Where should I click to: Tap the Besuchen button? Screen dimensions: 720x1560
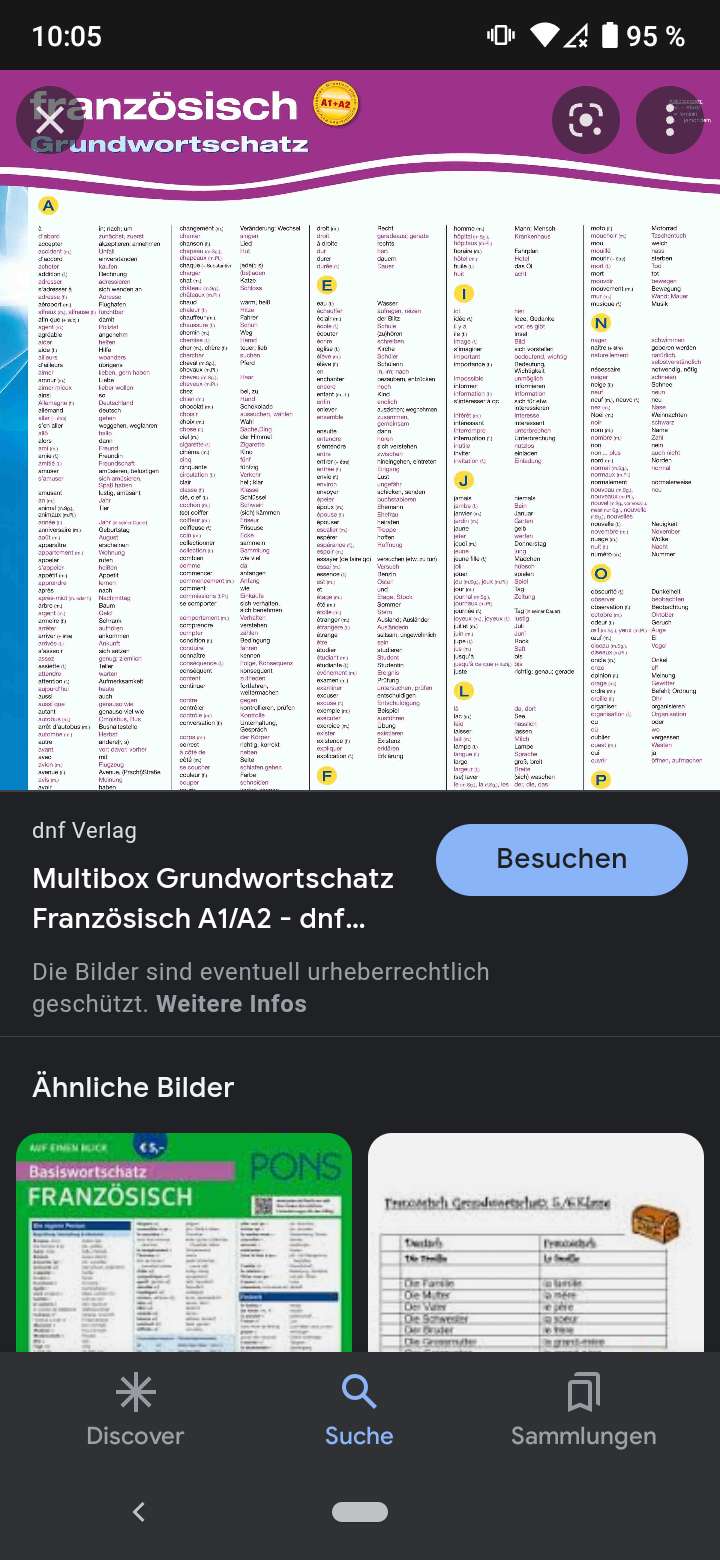(562, 859)
